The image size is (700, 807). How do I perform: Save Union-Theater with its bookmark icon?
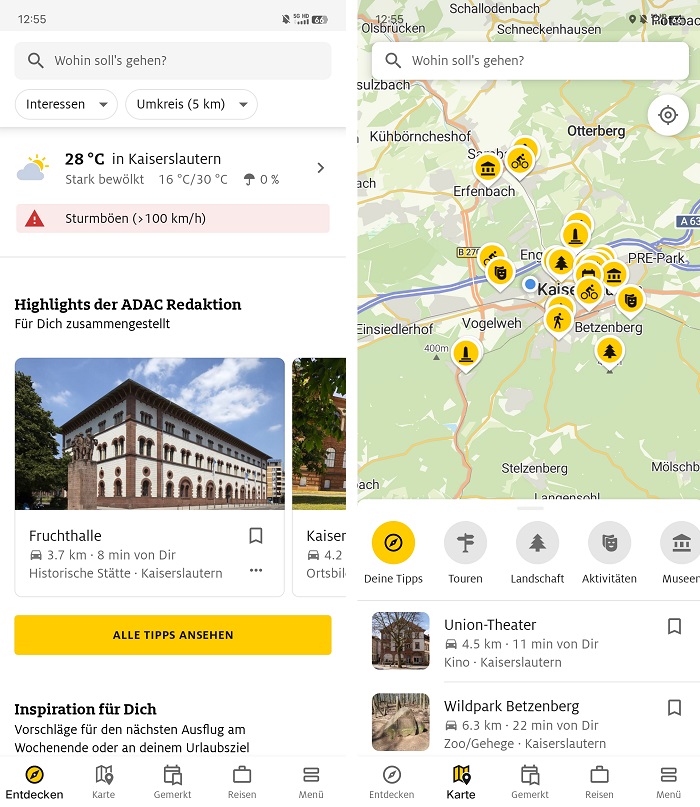coord(674,626)
